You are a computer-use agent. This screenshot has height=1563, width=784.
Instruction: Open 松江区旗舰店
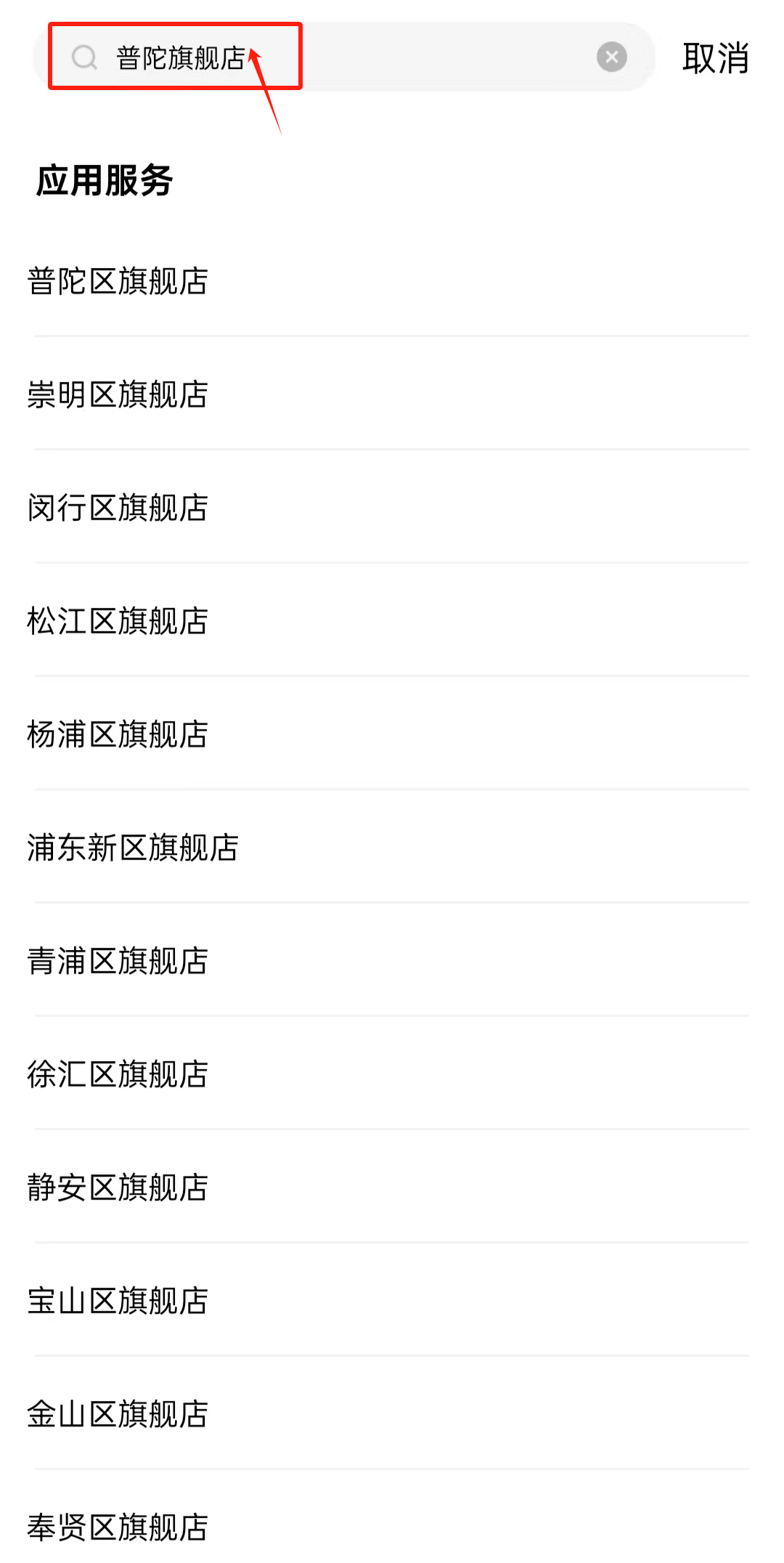coord(118,621)
